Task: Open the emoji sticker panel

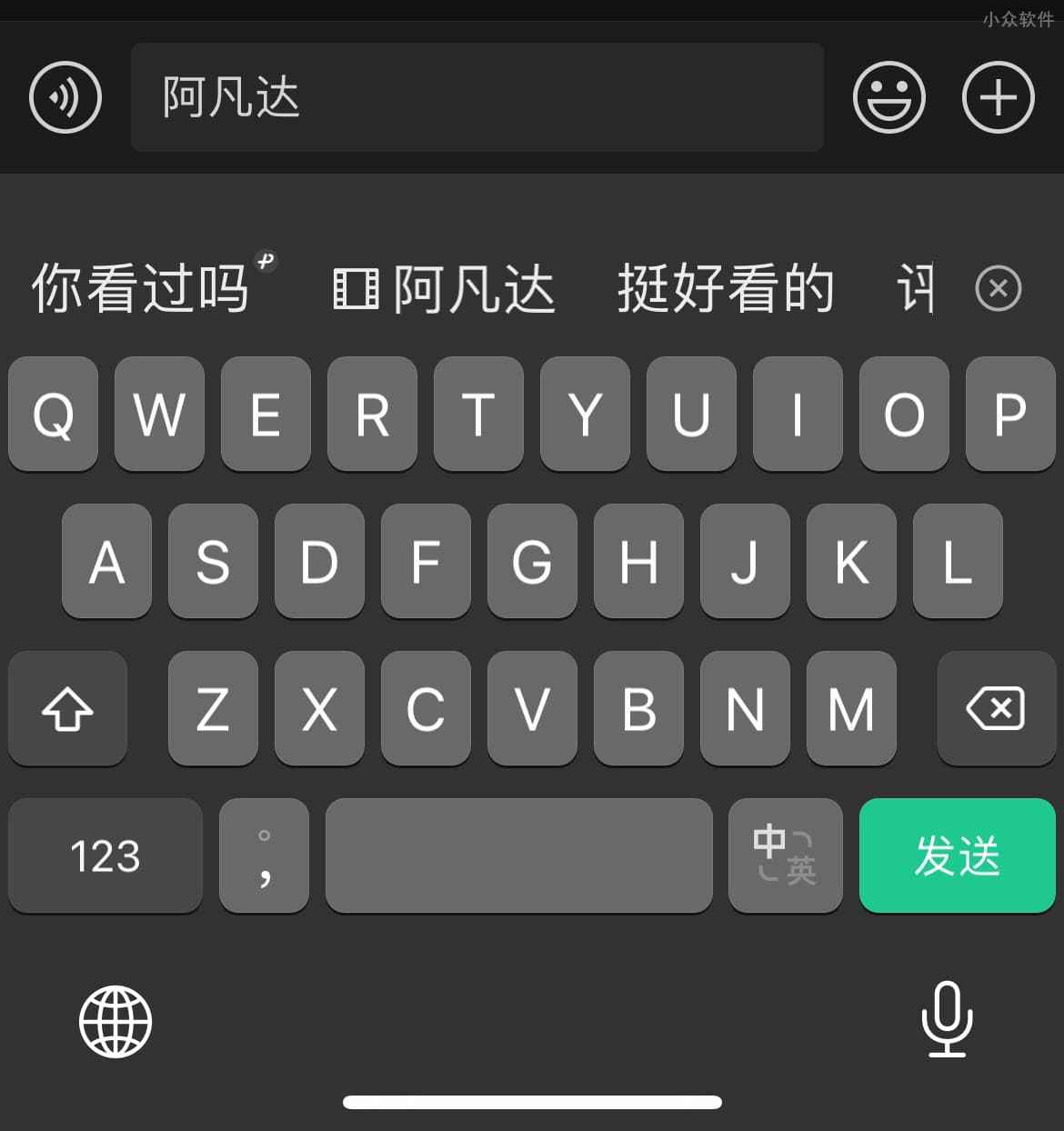Action: 888,97
